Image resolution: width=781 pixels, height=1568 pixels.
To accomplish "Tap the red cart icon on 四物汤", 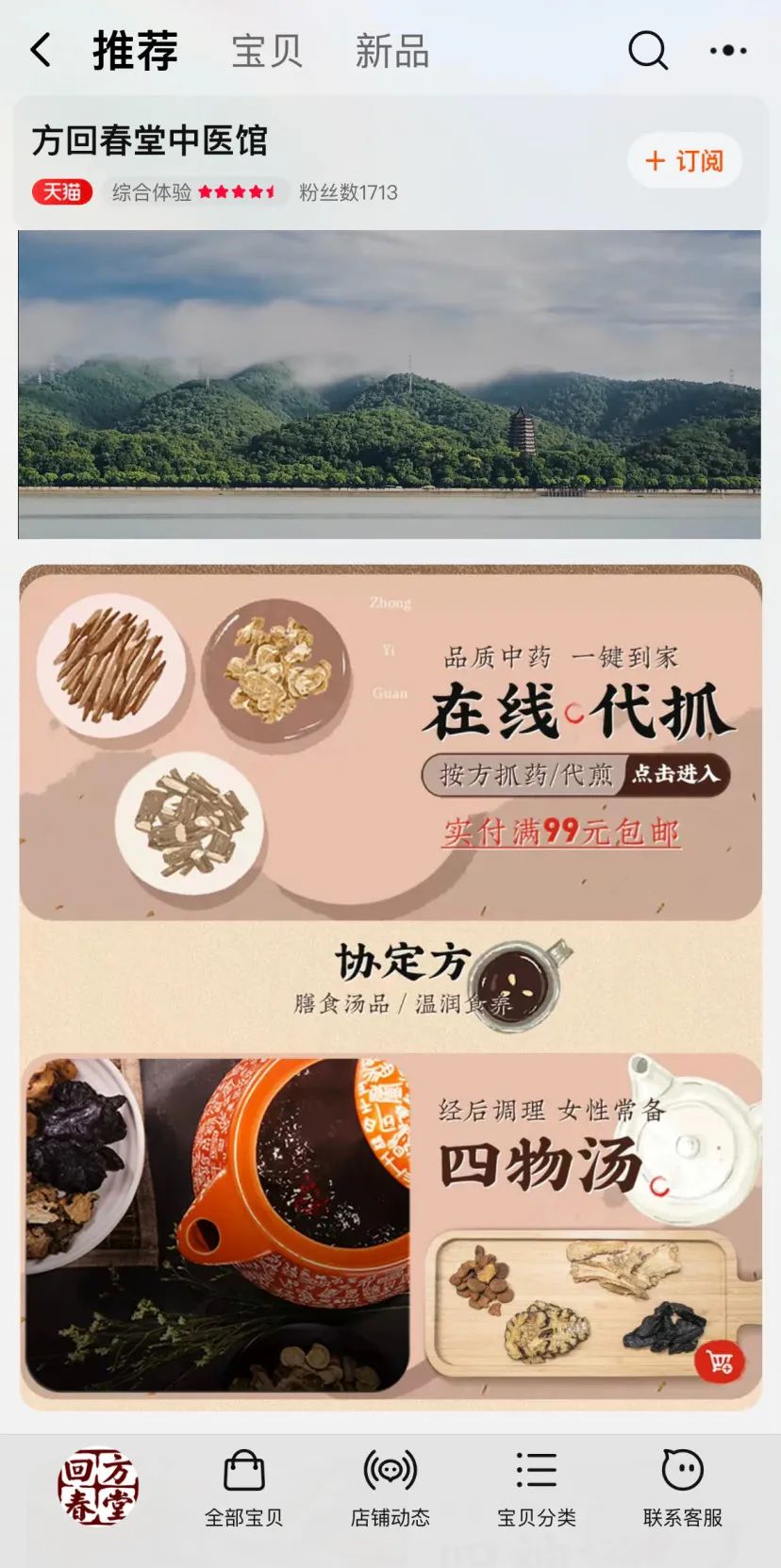I will [720, 1362].
